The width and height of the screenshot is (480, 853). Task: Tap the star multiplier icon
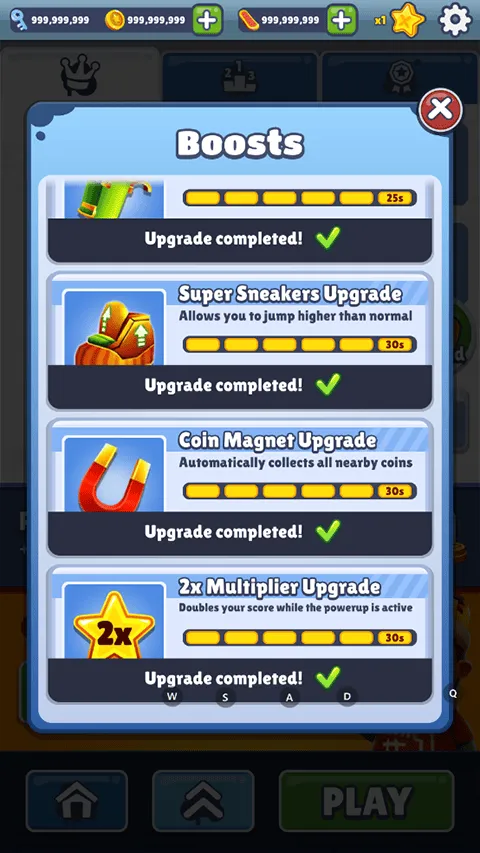407,20
